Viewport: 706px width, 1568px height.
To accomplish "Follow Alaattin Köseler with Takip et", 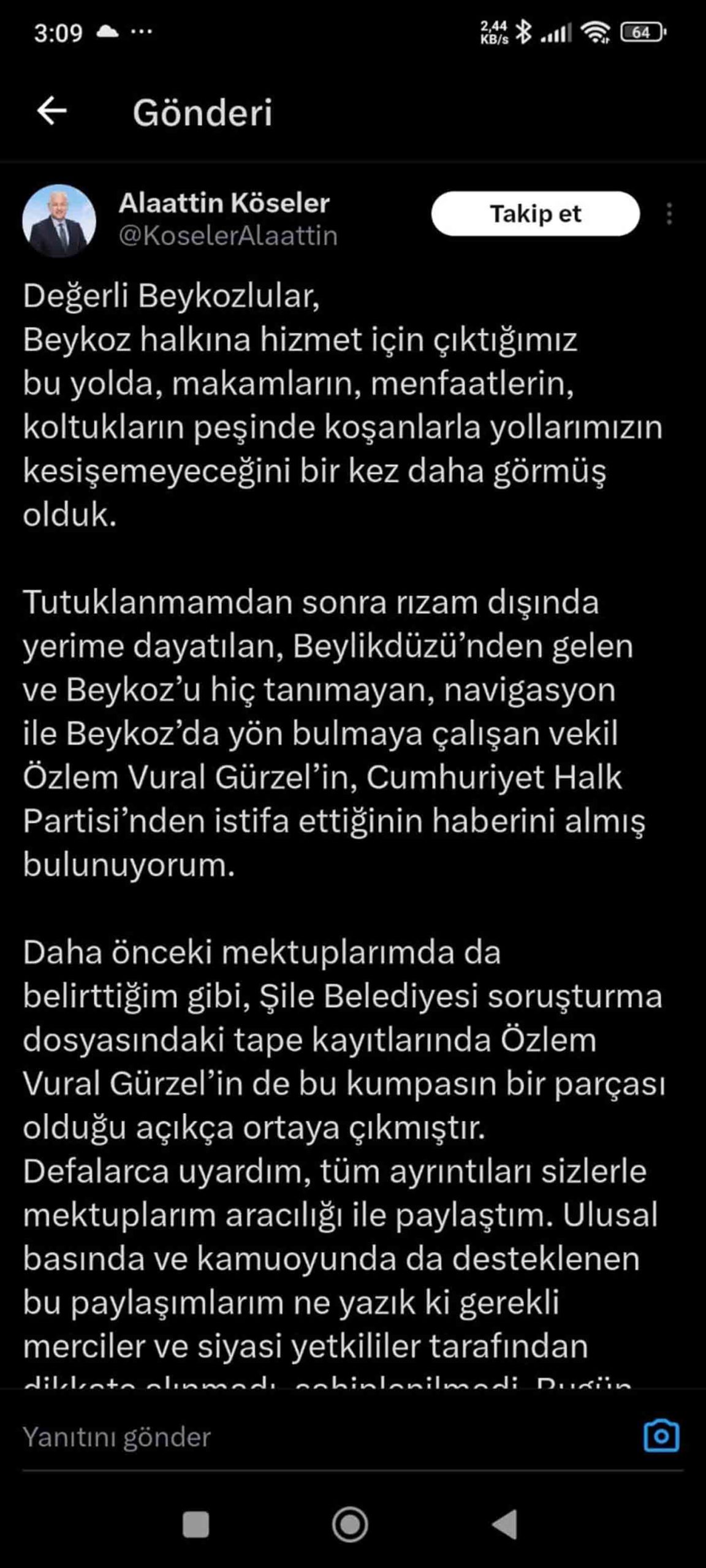I will click(x=535, y=214).
